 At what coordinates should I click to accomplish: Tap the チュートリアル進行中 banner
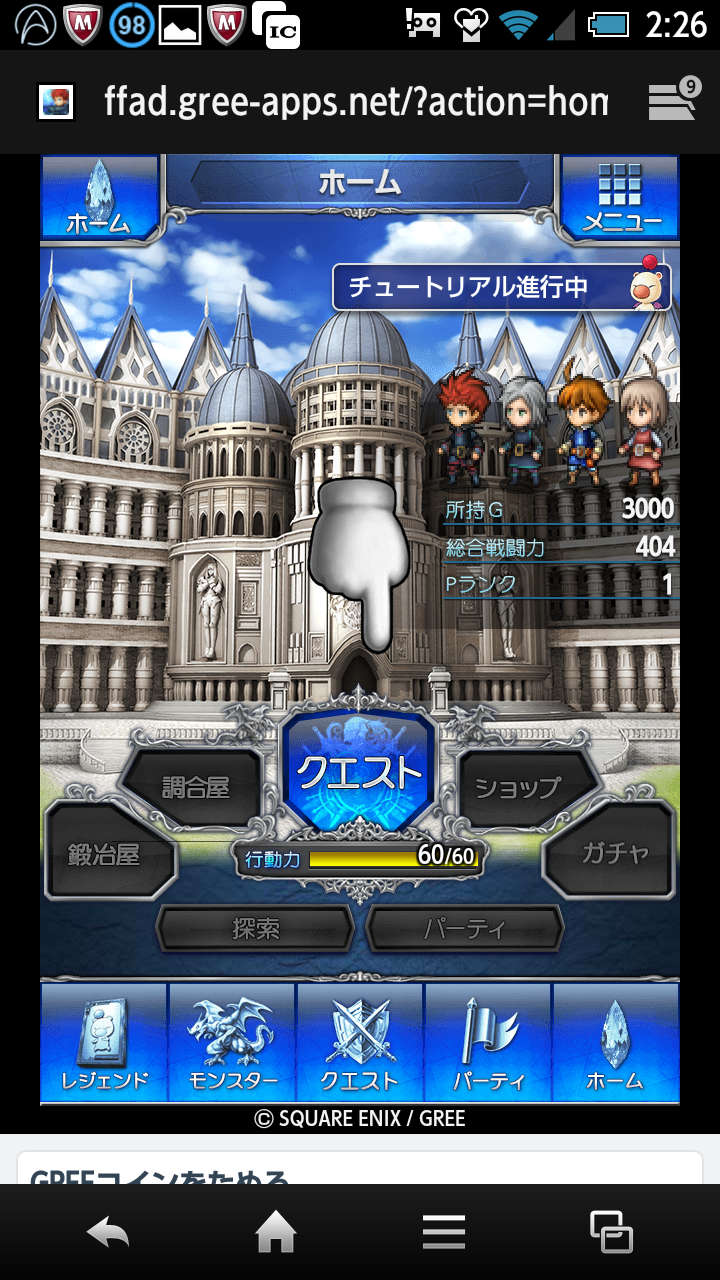coord(500,288)
